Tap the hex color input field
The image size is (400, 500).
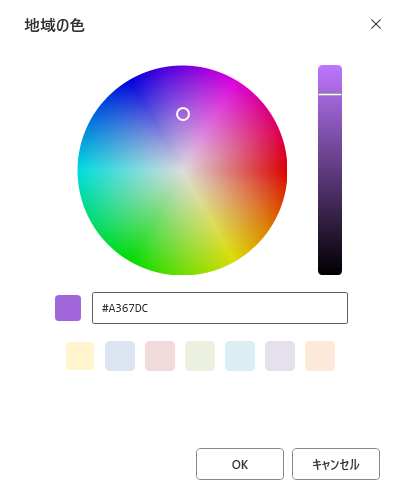[x=220, y=308]
